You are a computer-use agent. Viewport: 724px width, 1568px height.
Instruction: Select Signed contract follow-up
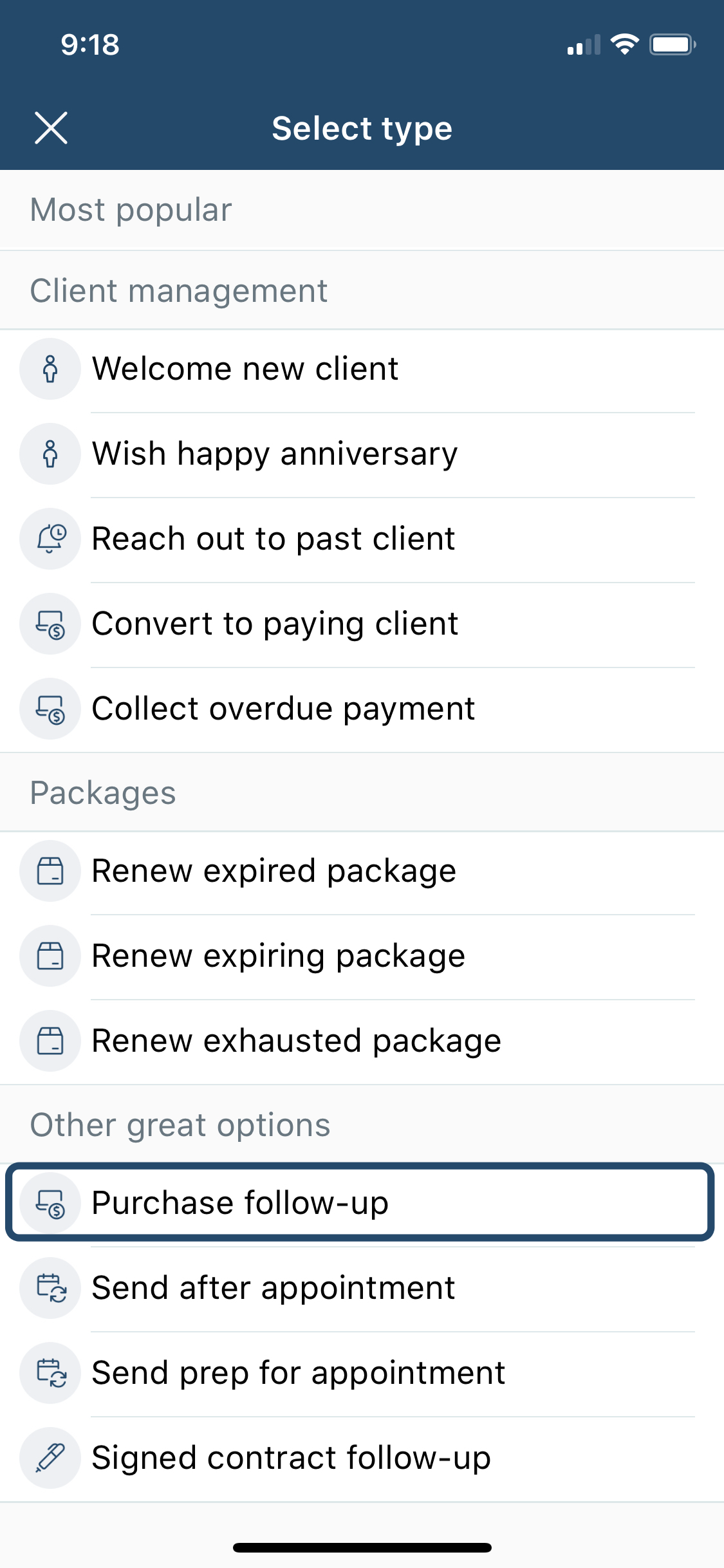click(x=362, y=1458)
